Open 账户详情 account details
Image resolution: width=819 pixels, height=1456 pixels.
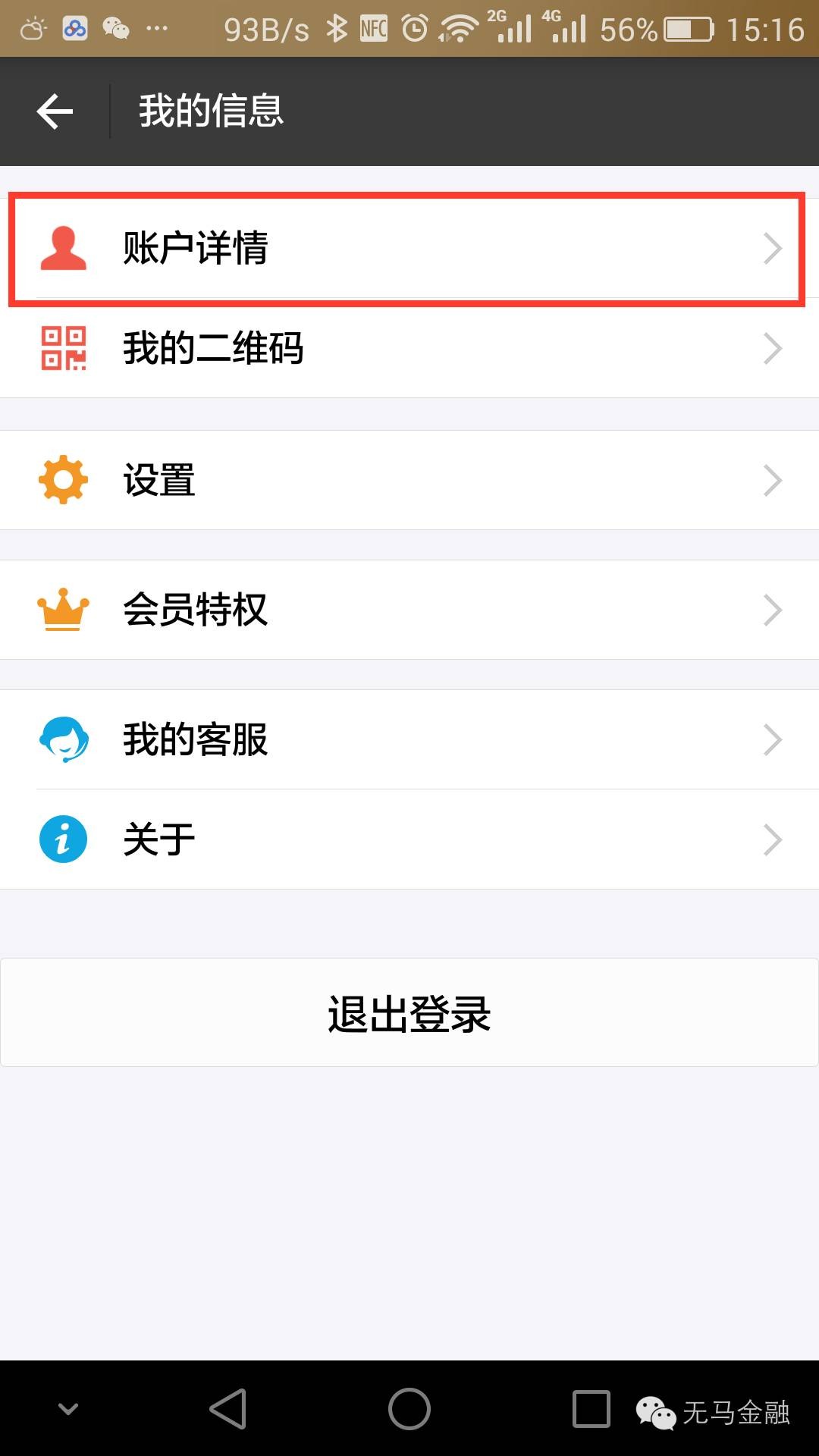click(409, 248)
